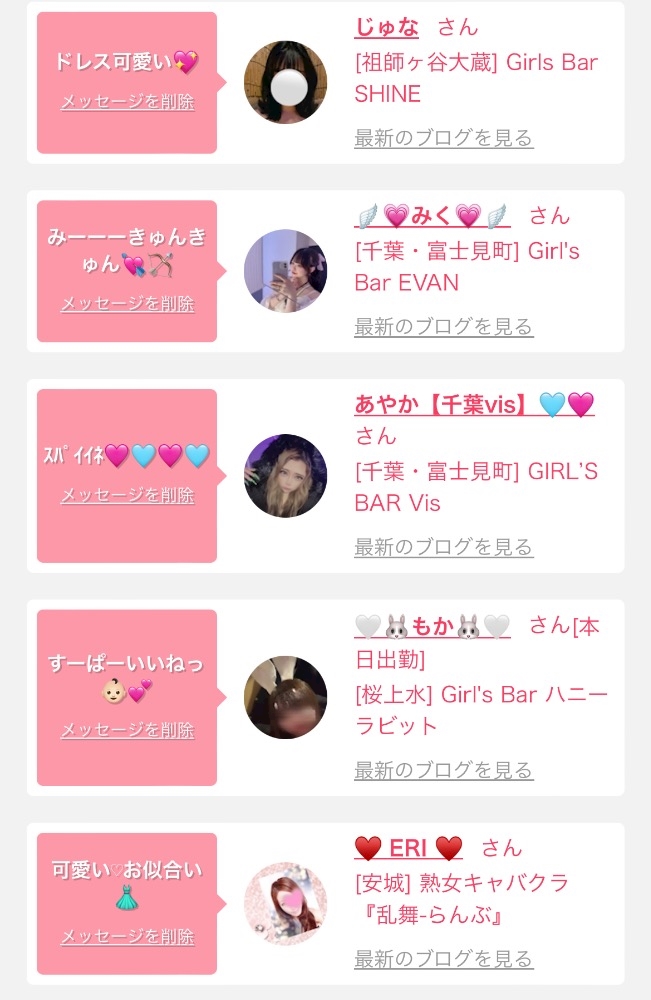
Task: Open ERI's profile name link
Action: click(408, 849)
